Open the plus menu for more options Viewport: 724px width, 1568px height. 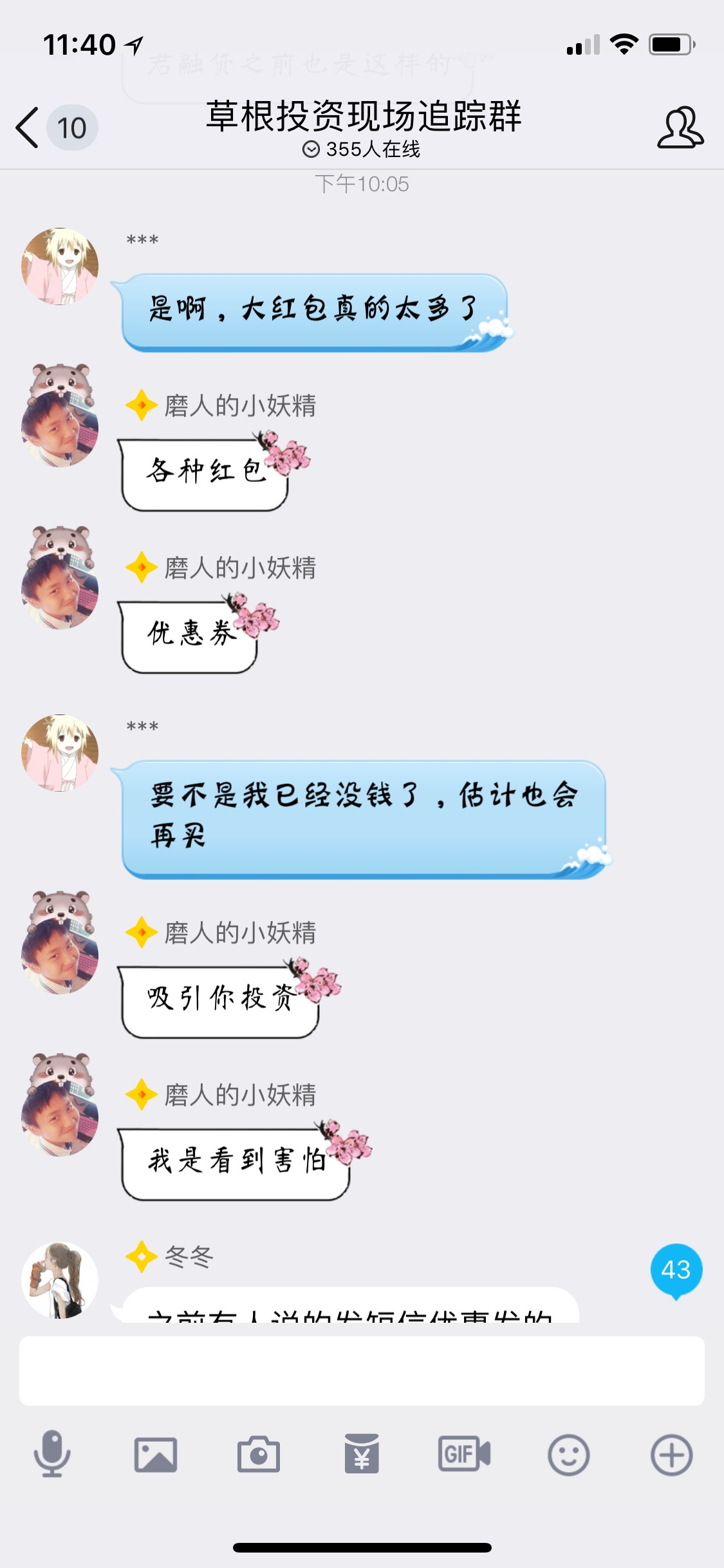tap(671, 1454)
